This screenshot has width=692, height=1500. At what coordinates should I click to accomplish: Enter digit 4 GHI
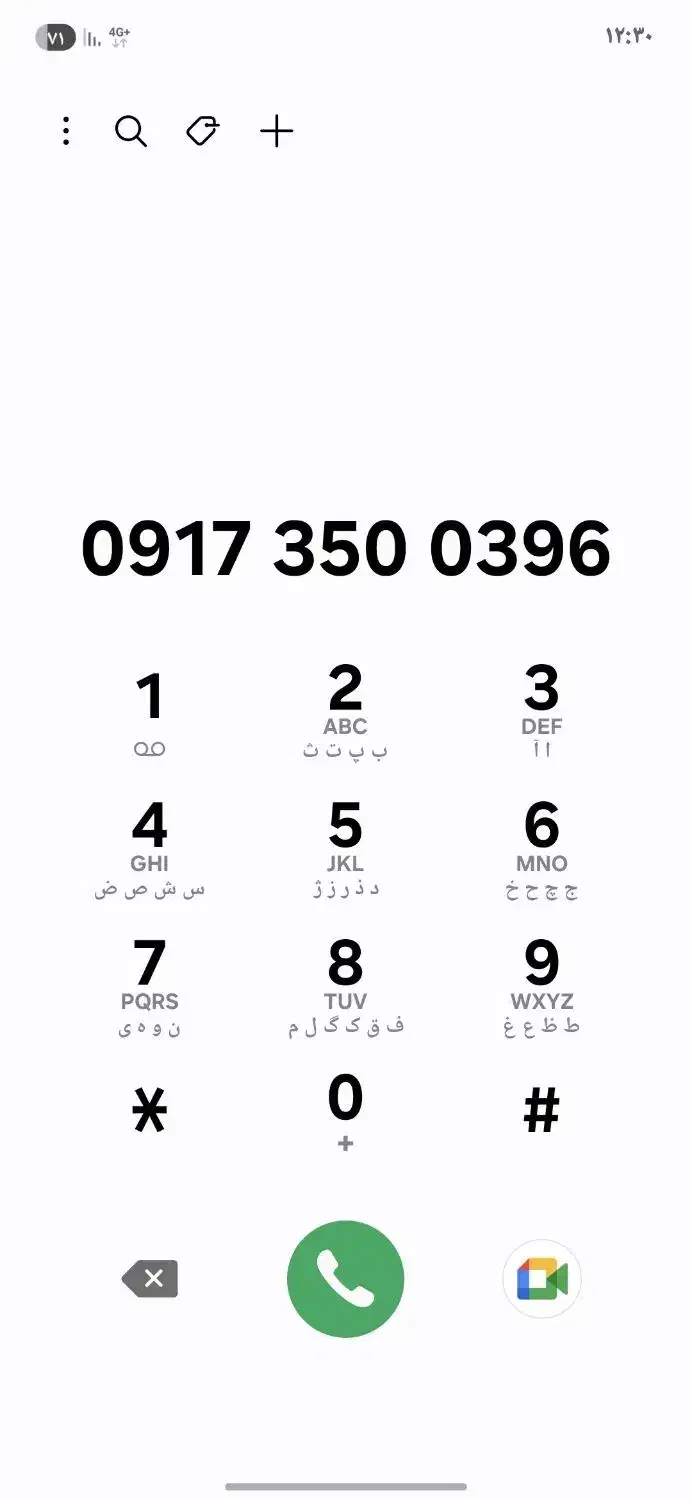click(150, 850)
